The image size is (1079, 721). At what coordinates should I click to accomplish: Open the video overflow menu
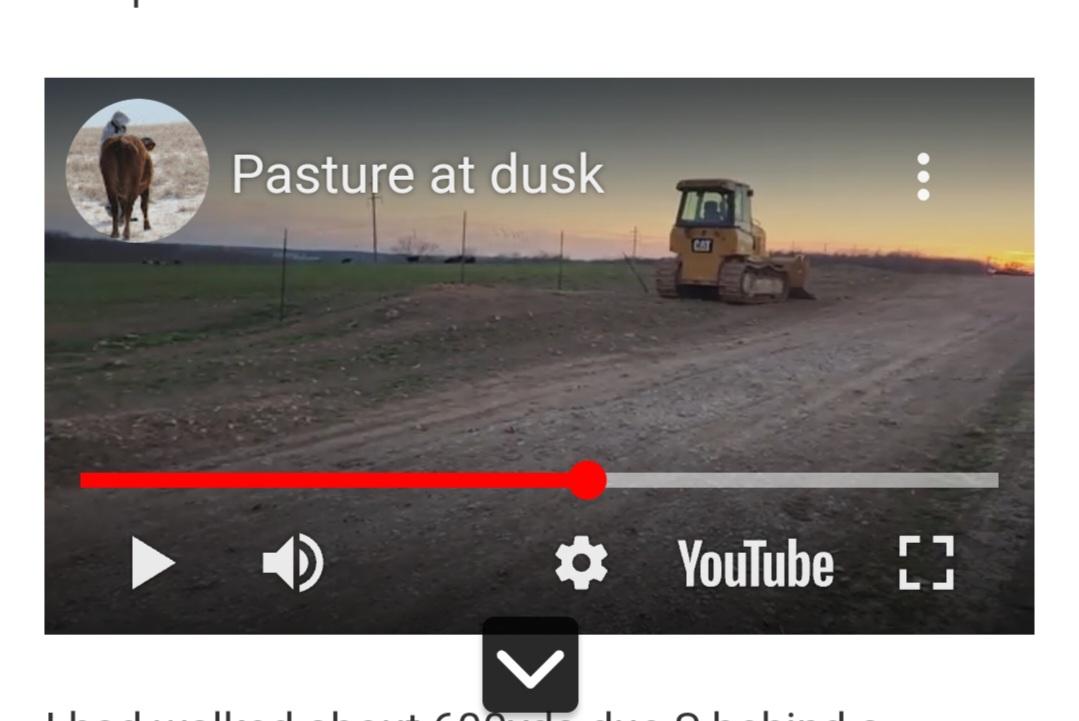[x=922, y=177]
